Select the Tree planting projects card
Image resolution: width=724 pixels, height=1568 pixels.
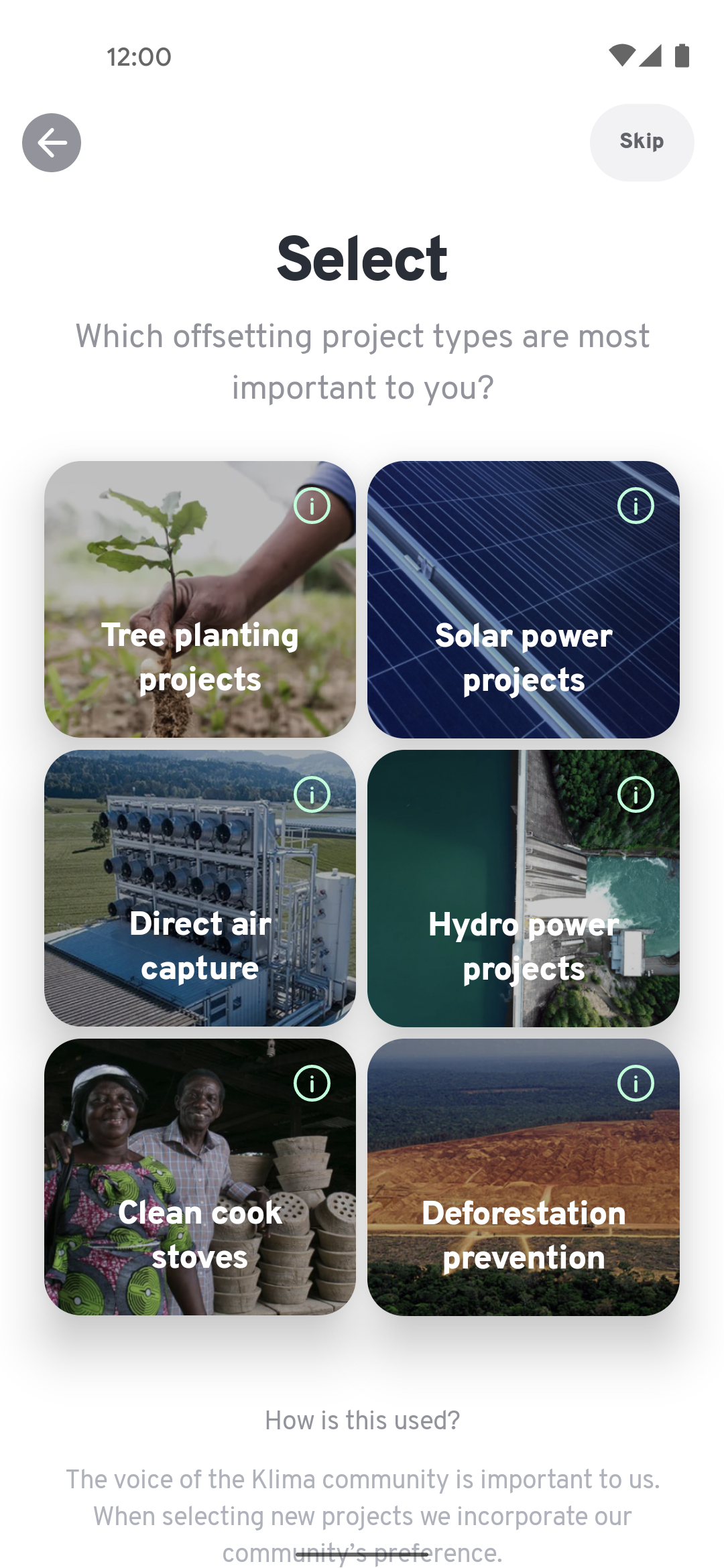200,599
